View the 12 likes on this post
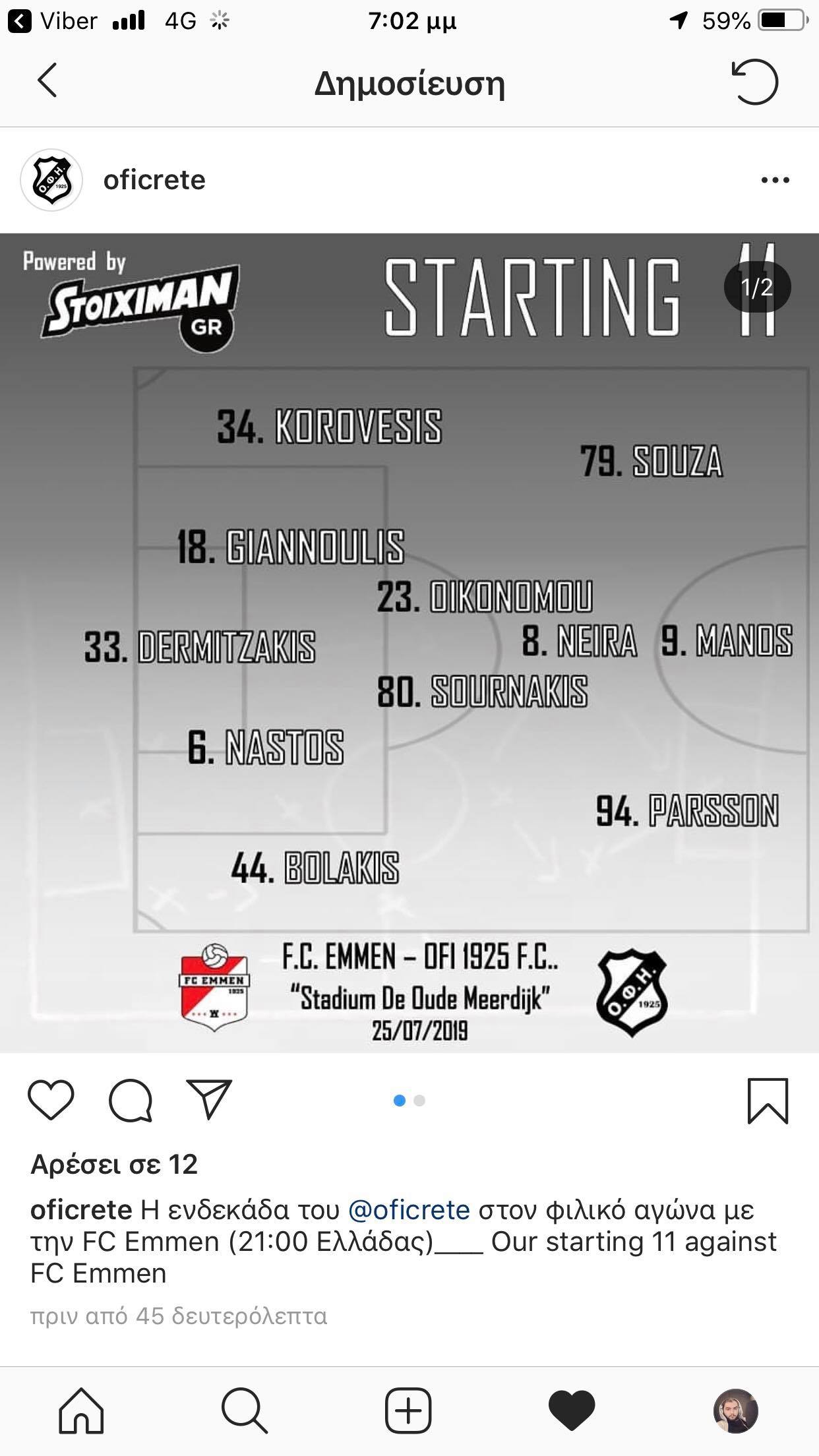The image size is (819, 1456). pyautogui.click(x=114, y=1165)
